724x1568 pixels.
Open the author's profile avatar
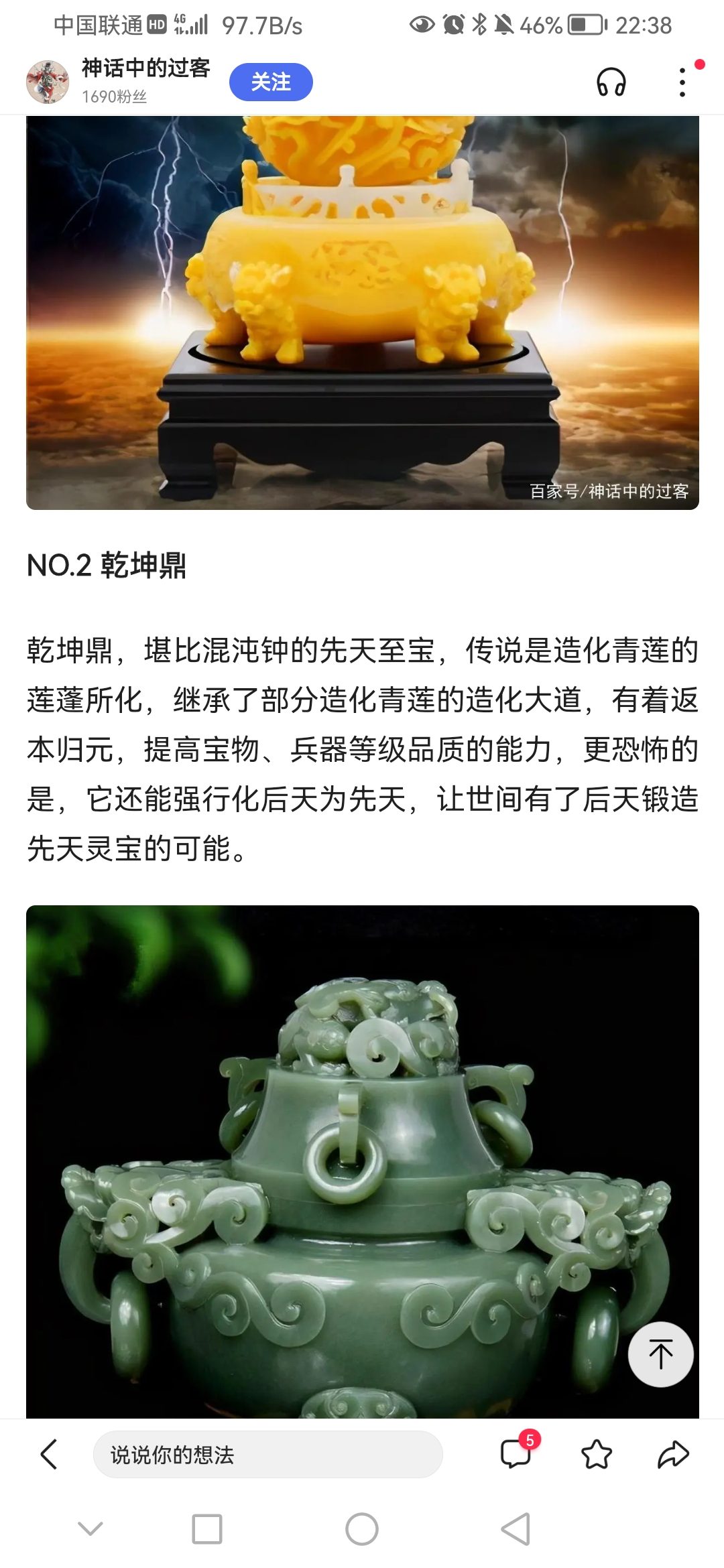click(47, 82)
